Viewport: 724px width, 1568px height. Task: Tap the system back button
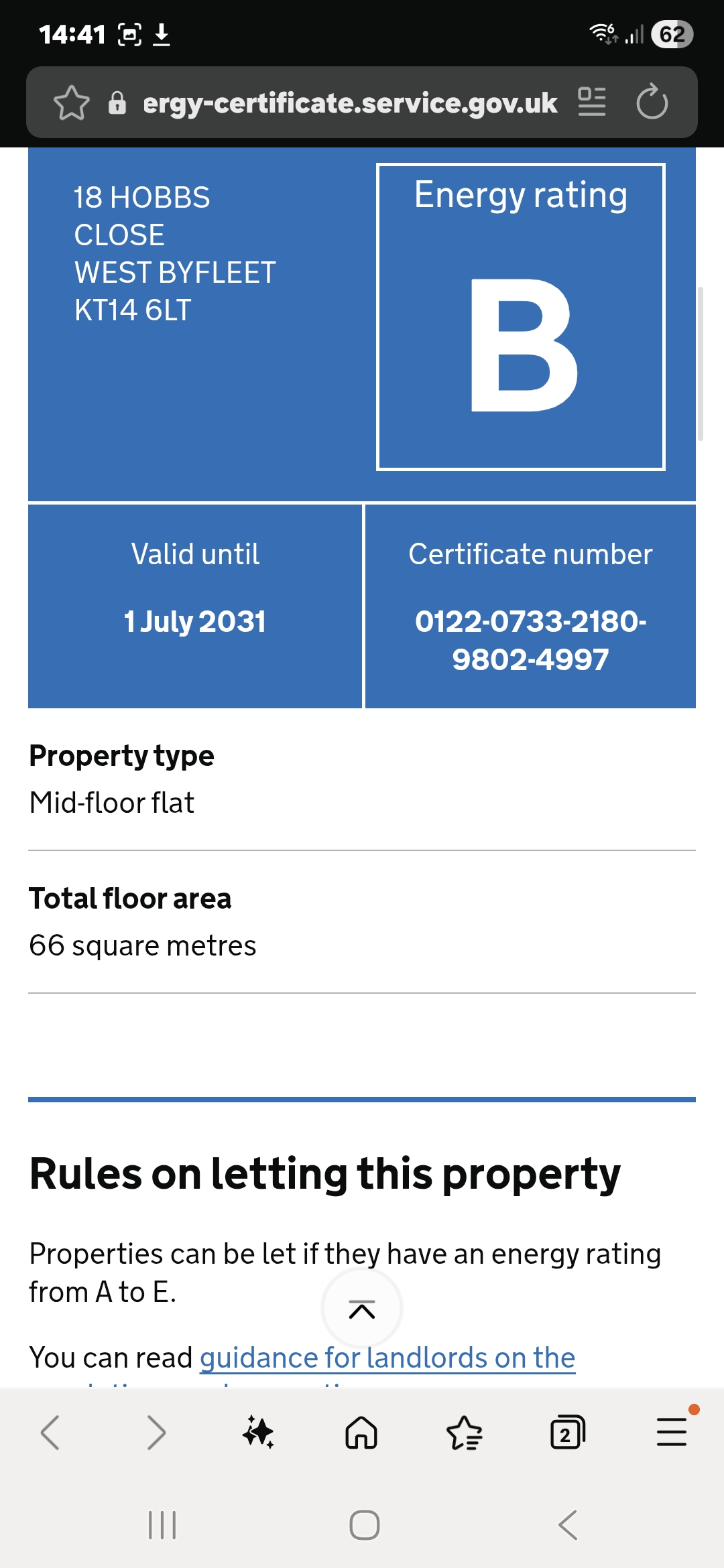[568, 1525]
